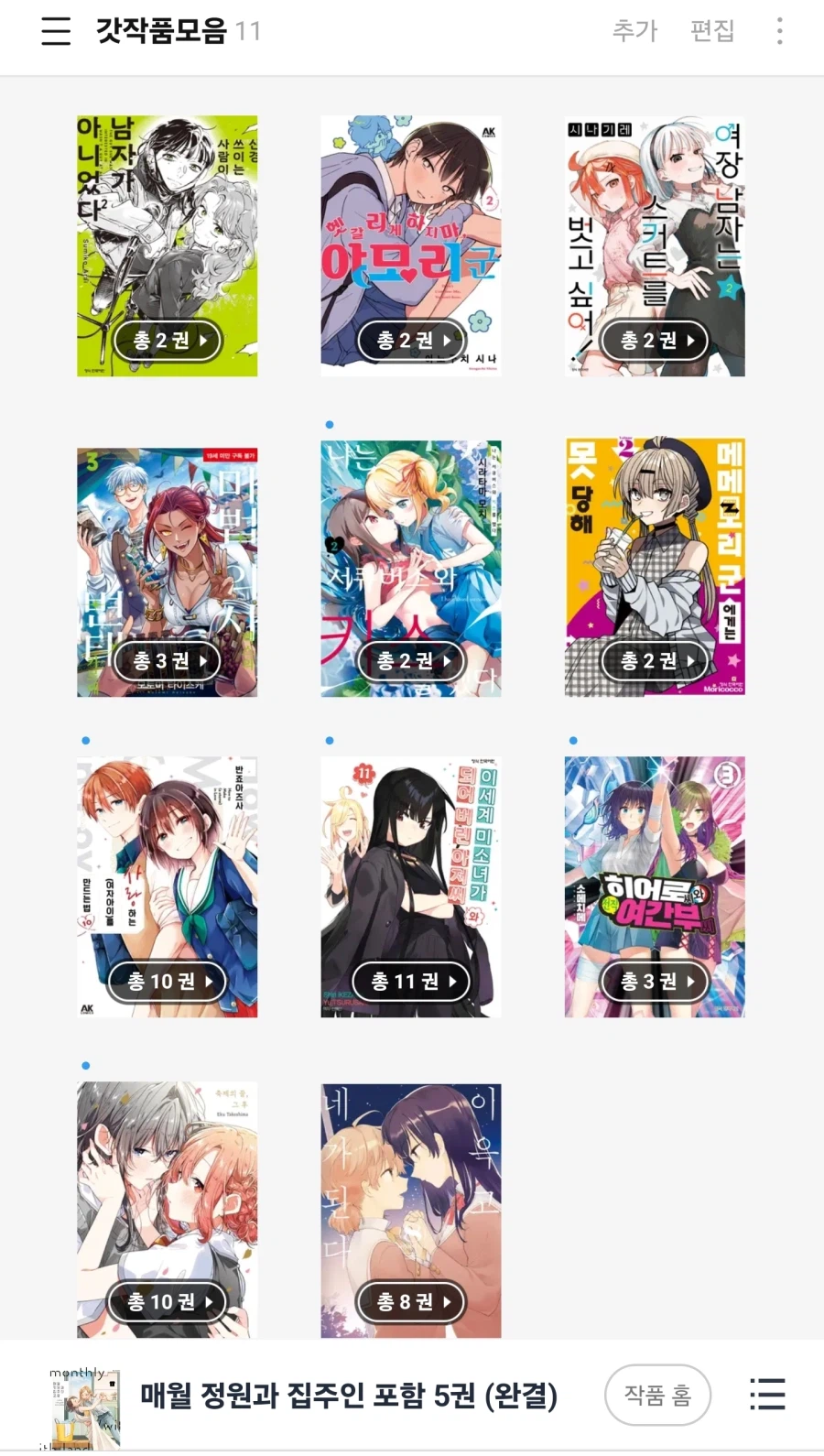The height and width of the screenshot is (1456, 824).
Task: Open the table of contents list icon
Action: pos(767,1395)
